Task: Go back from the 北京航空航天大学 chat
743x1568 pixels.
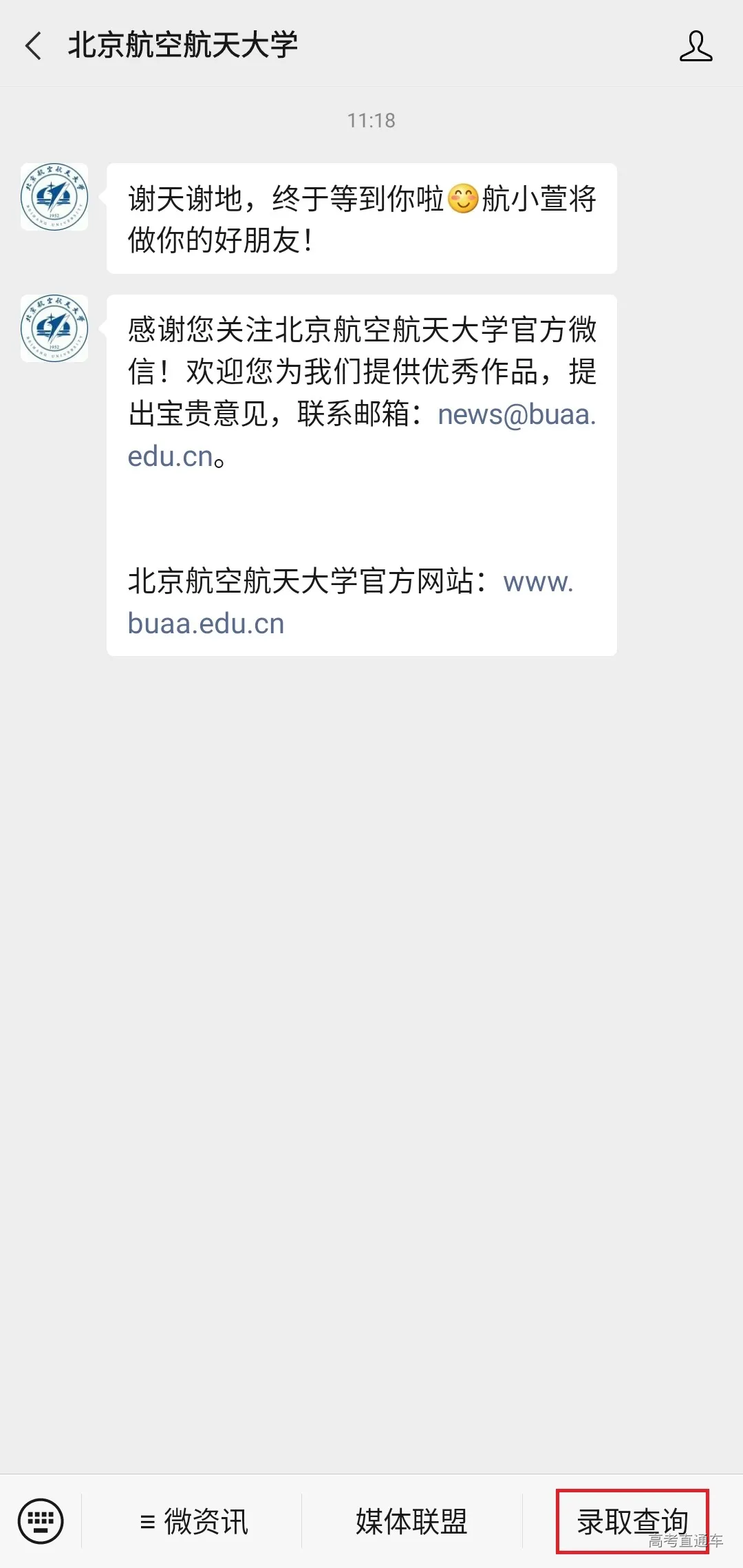Action: pyautogui.click(x=33, y=46)
